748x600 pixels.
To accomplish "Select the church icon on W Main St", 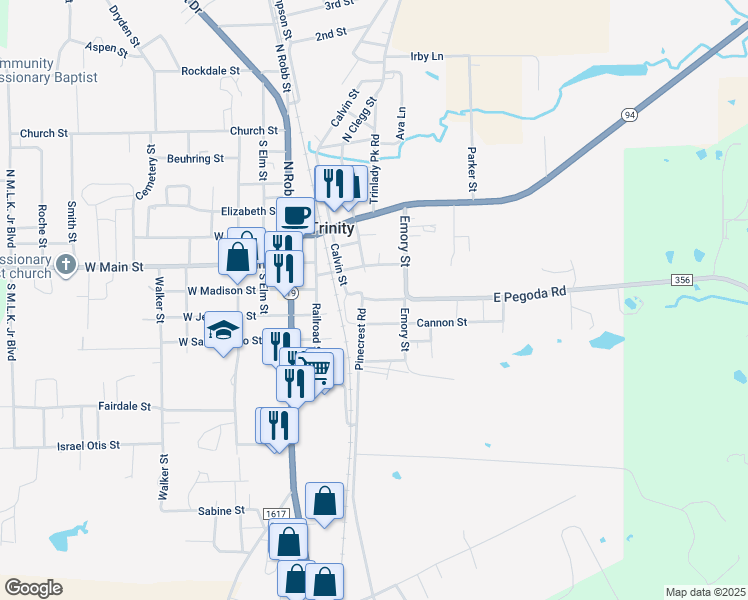I will (66, 267).
